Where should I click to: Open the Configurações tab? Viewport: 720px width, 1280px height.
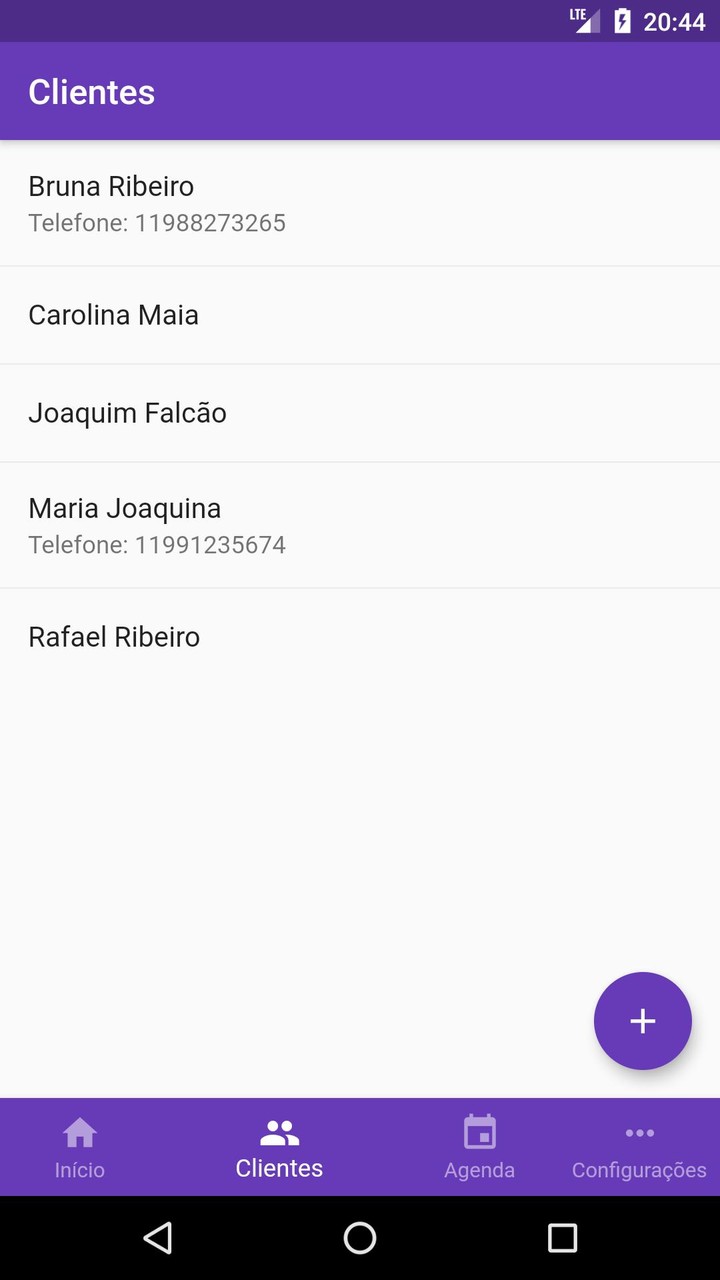pos(639,1147)
